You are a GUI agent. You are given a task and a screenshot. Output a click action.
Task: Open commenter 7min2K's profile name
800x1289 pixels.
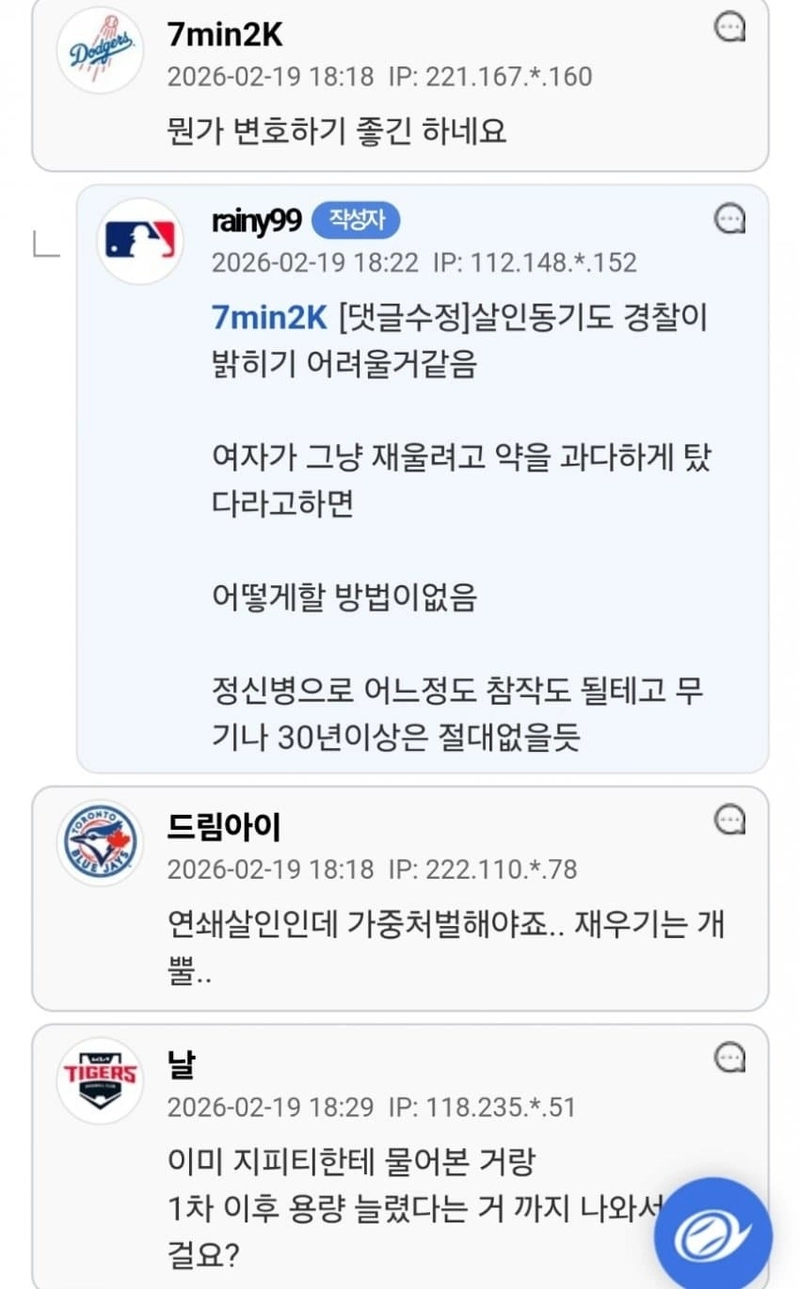tap(225, 34)
